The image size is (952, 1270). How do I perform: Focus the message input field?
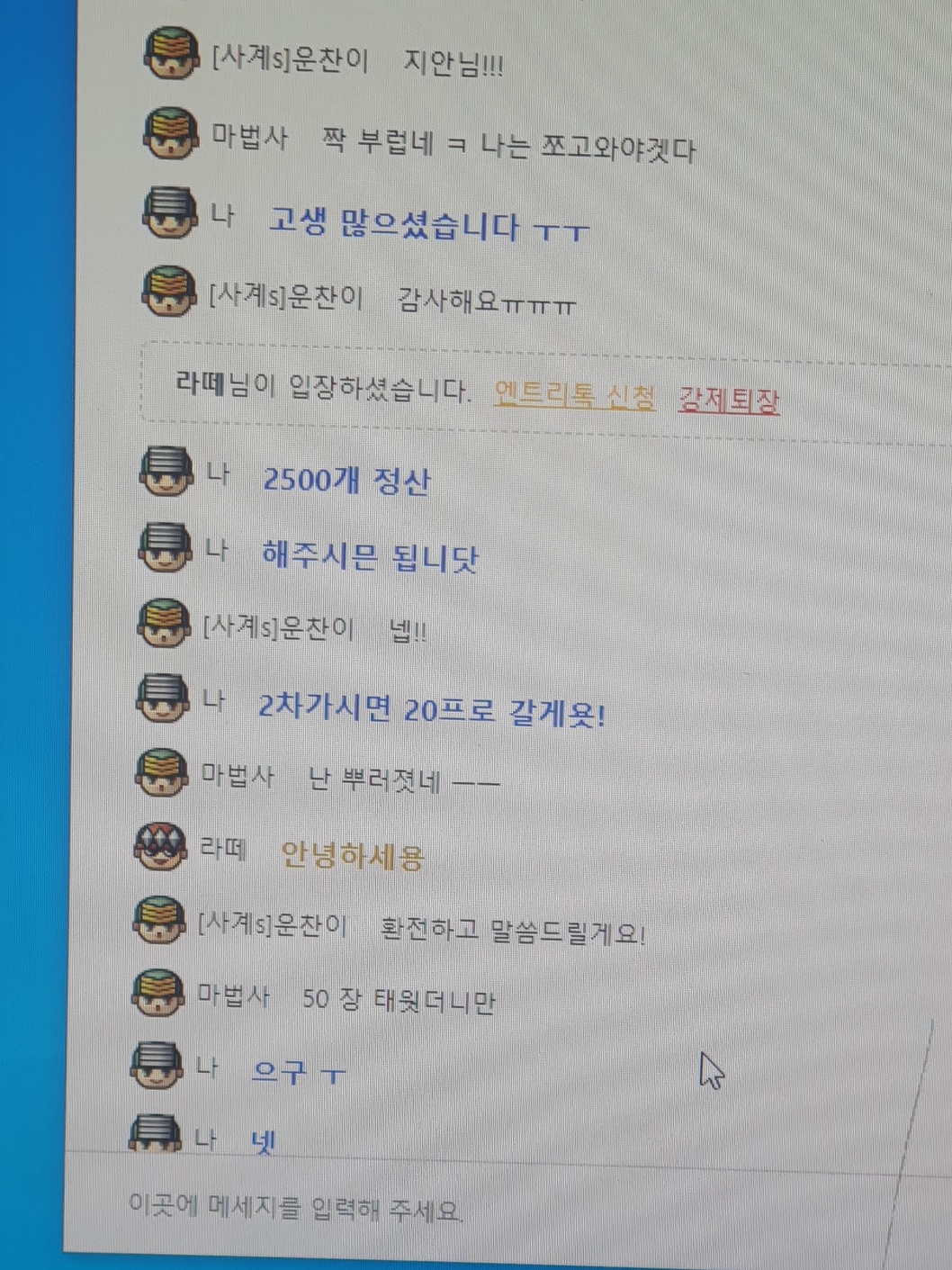450,1208
